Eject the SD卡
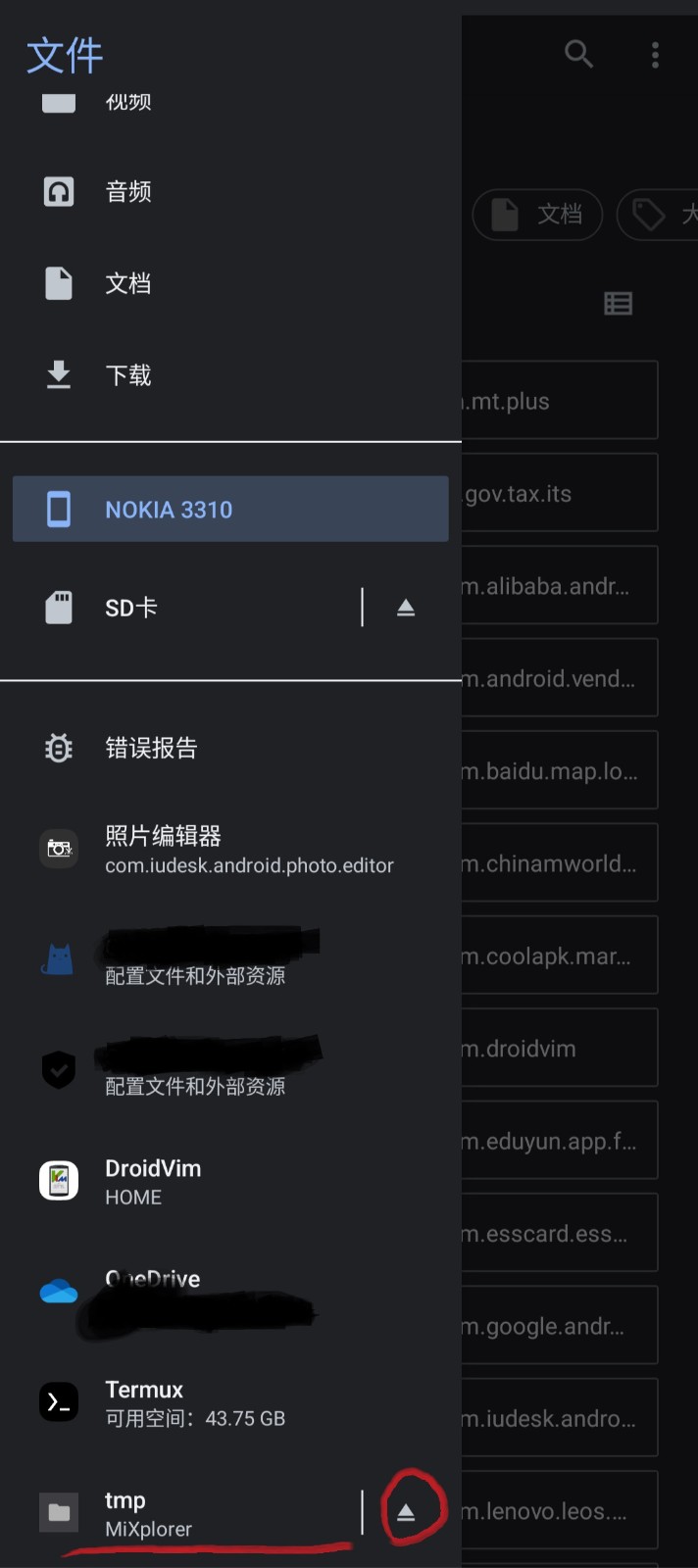Screen dimensions: 698x1568 point(406,608)
